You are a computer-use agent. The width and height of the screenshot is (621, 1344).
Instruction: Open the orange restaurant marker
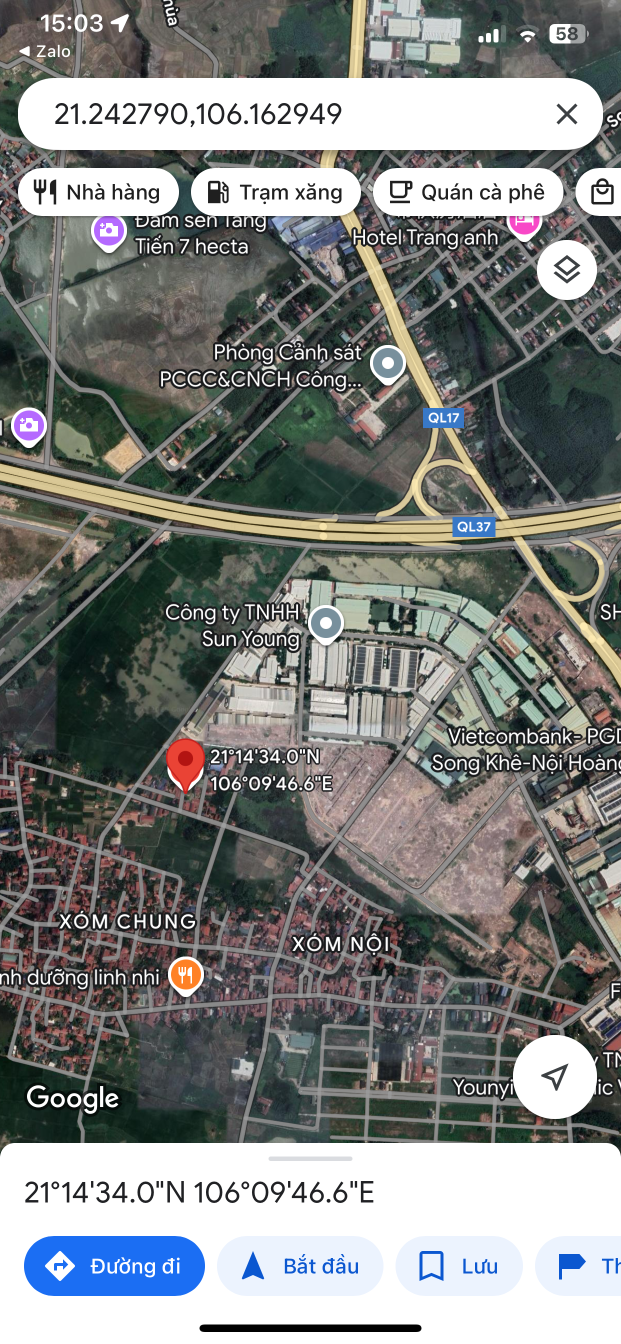tap(185, 974)
